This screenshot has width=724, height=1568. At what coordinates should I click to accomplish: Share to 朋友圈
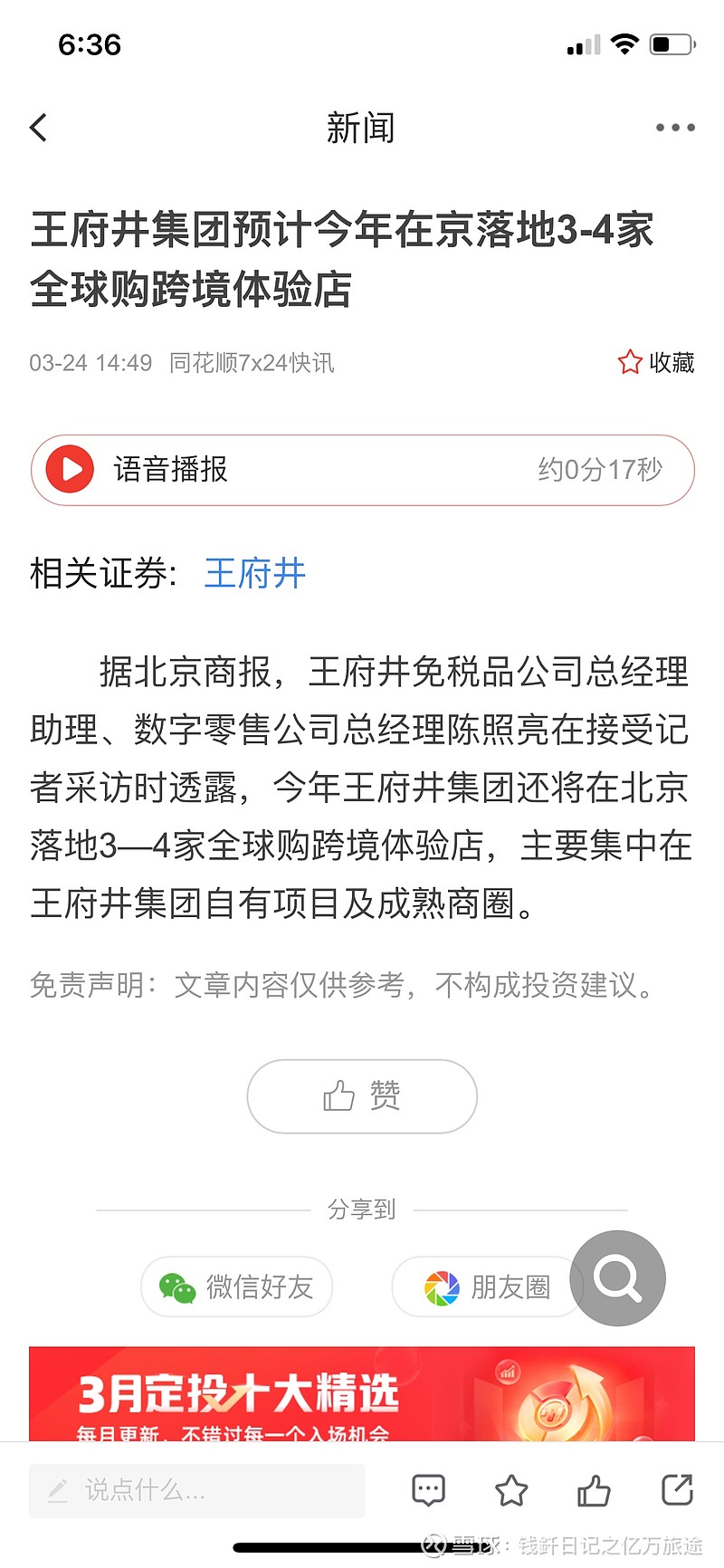coord(487,1286)
